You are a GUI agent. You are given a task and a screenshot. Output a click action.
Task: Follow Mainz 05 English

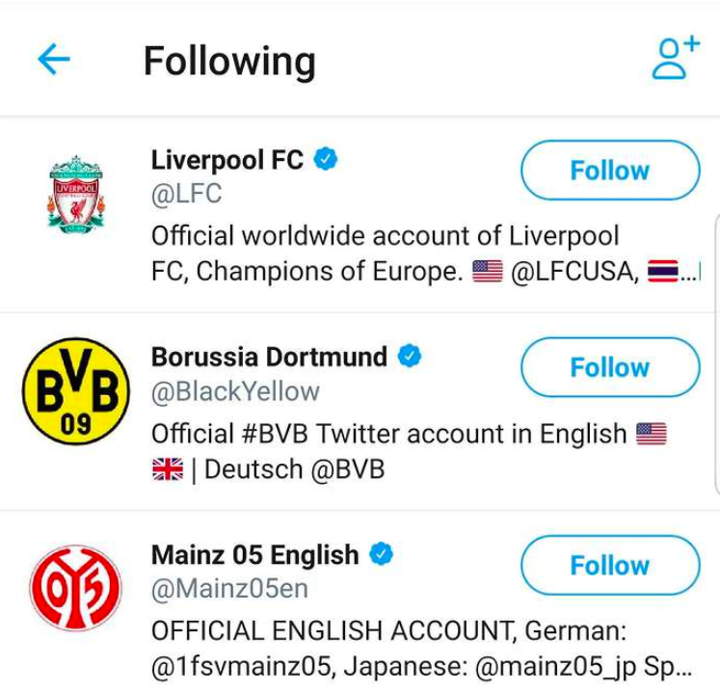point(610,566)
